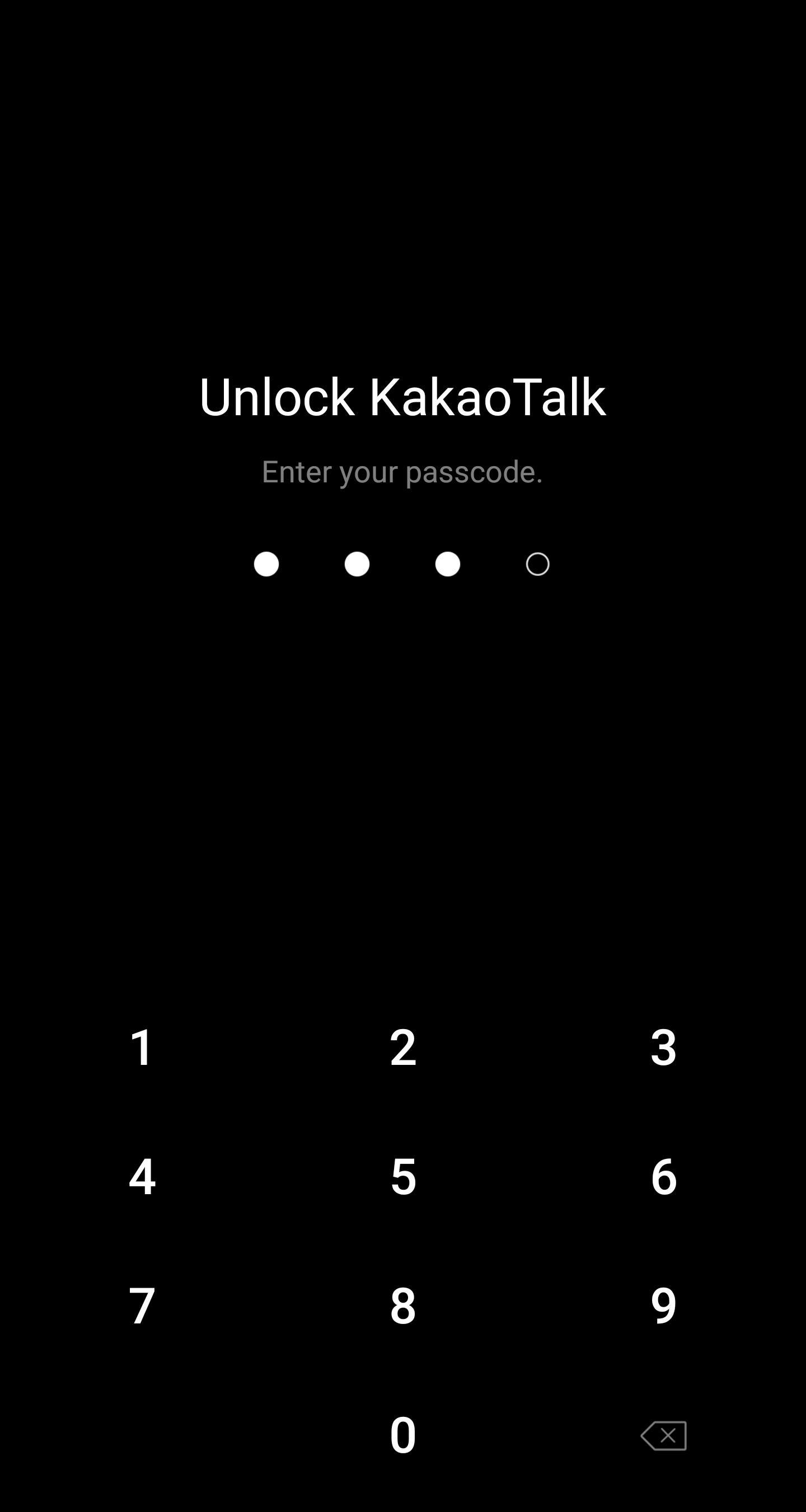Tap digit 1 on the keypad
Screen dimensions: 806x1512
tap(142, 1047)
